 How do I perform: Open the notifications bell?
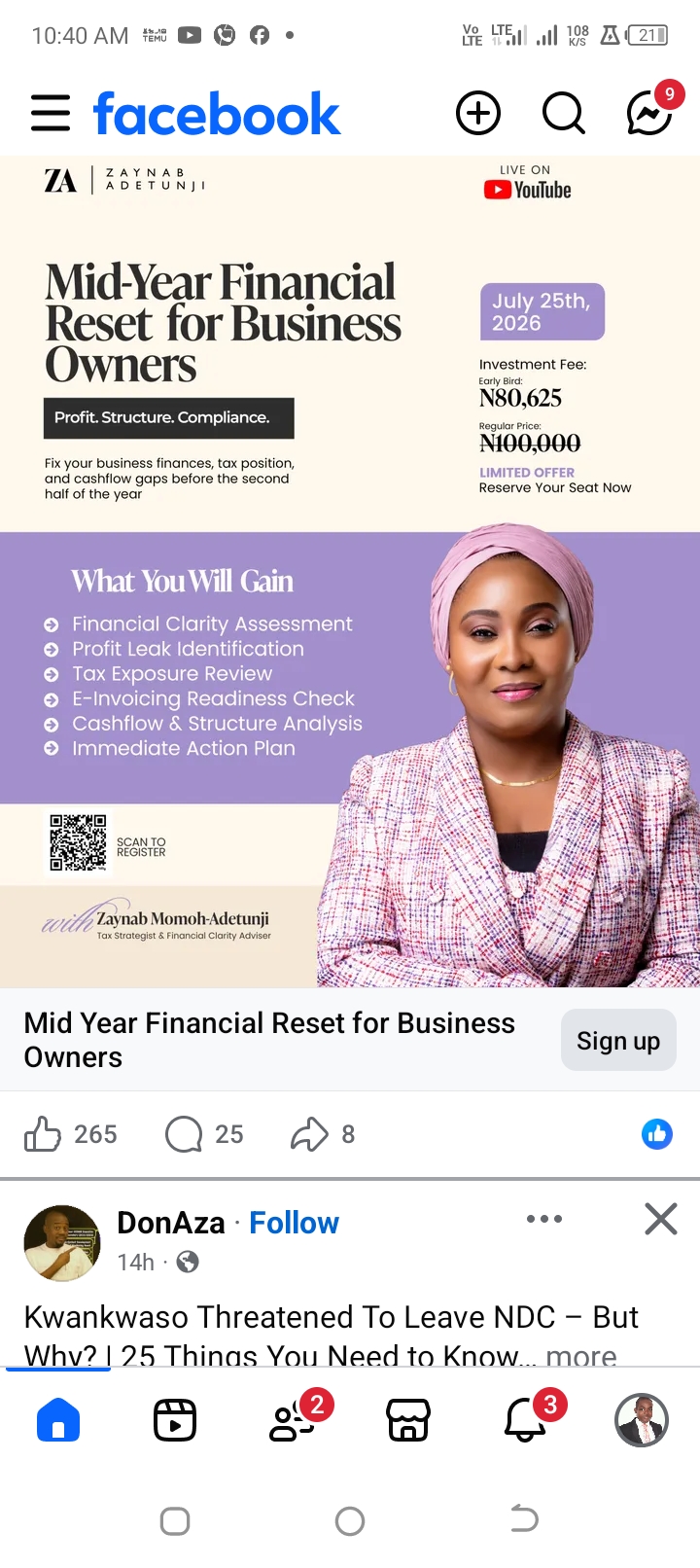click(x=525, y=1421)
